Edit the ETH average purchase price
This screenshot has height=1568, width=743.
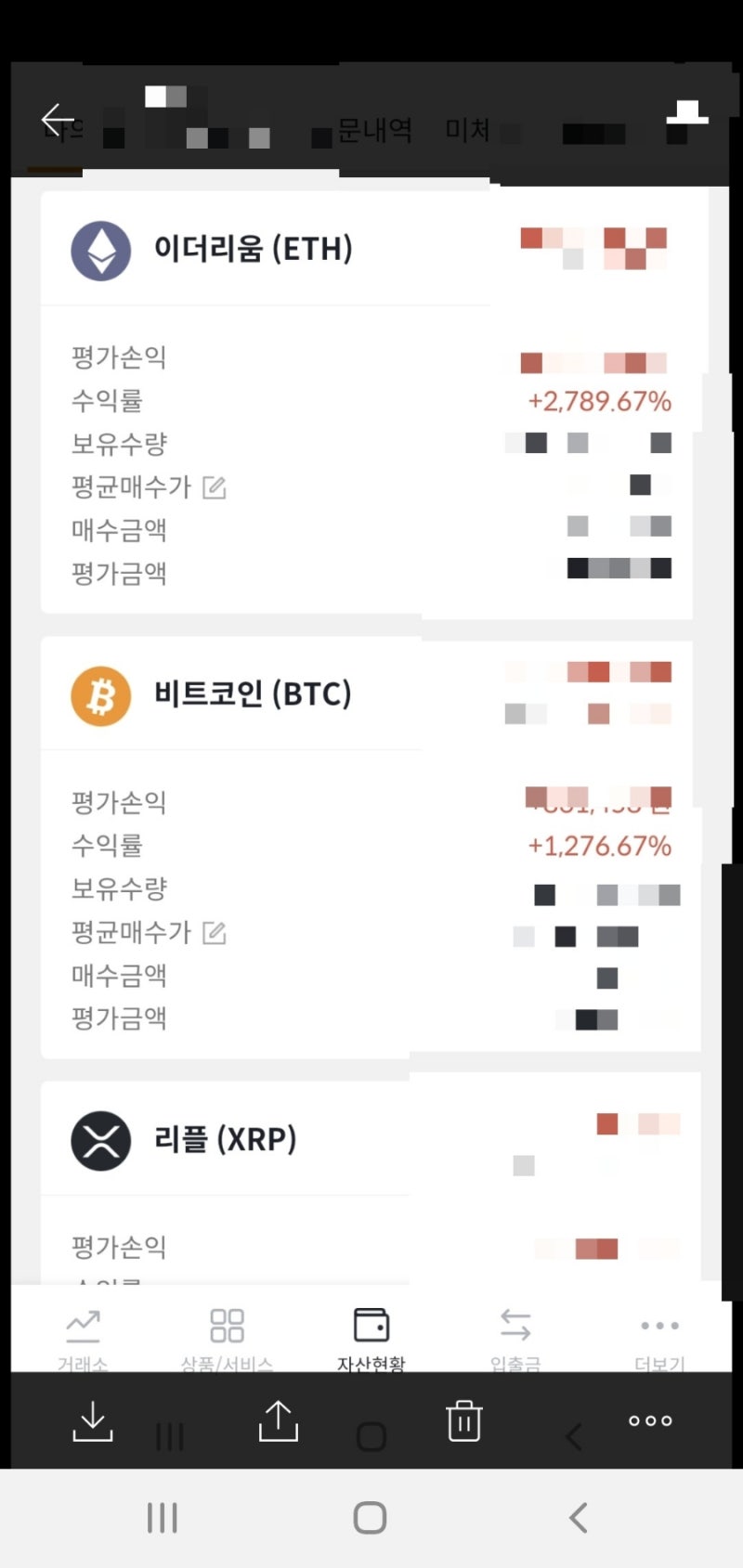pyautogui.click(x=215, y=486)
